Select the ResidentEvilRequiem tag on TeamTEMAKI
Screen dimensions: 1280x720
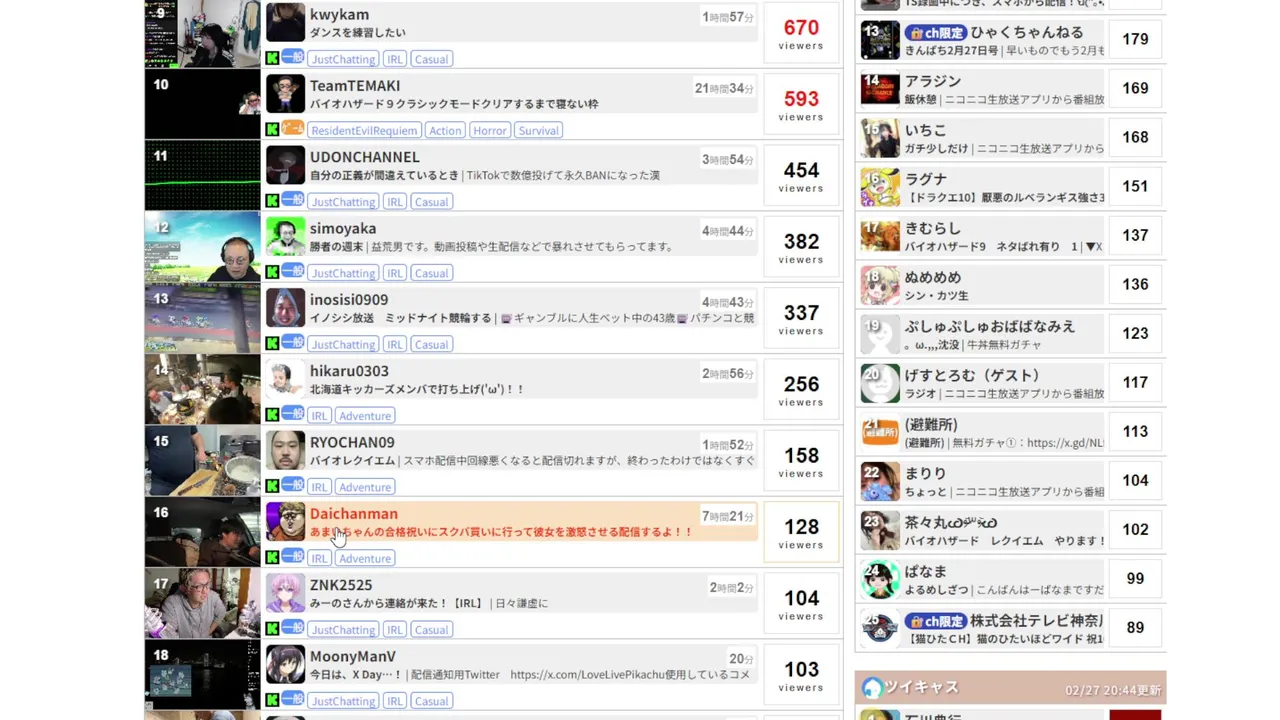click(x=363, y=131)
